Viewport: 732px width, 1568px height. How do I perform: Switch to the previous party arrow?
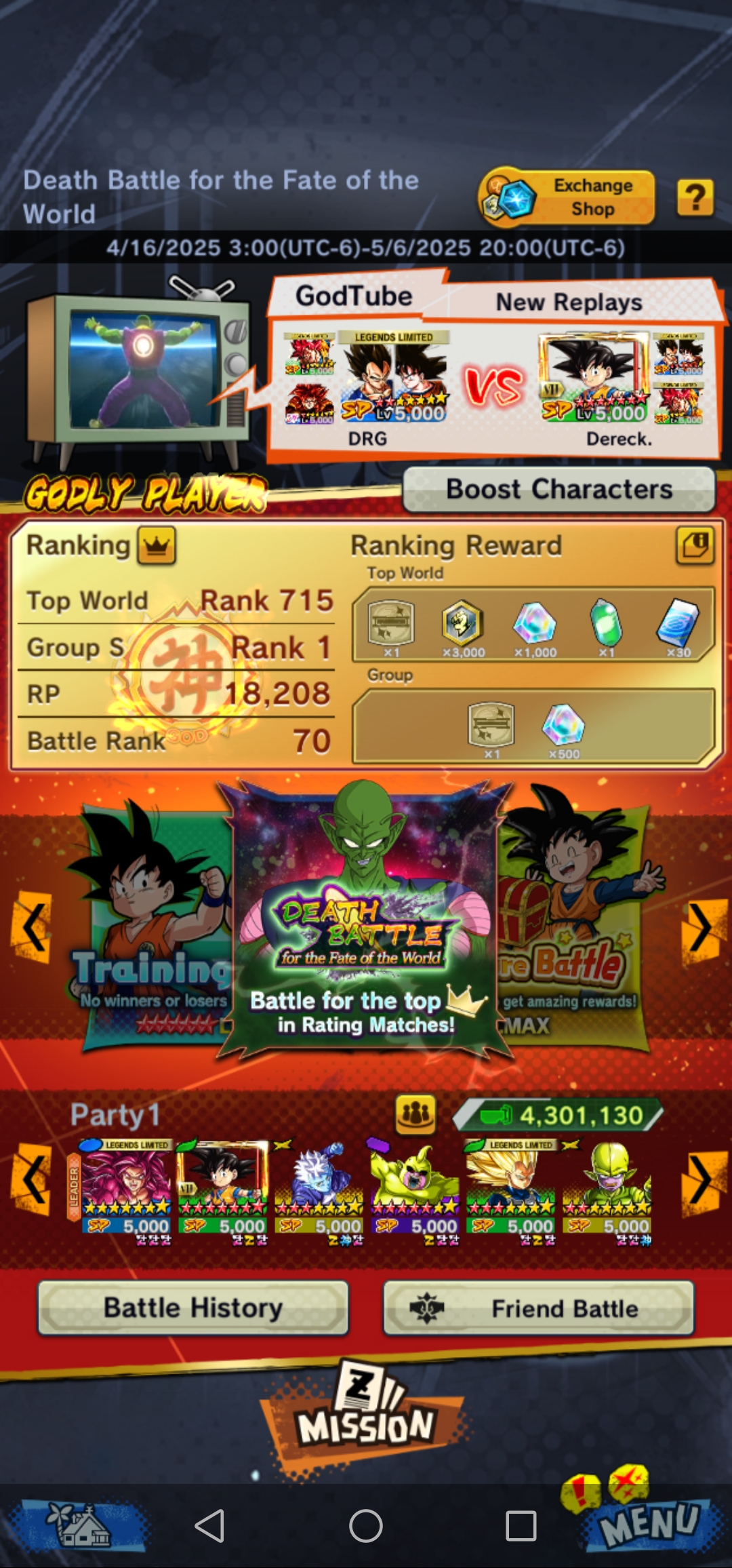pyautogui.click(x=31, y=1180)
